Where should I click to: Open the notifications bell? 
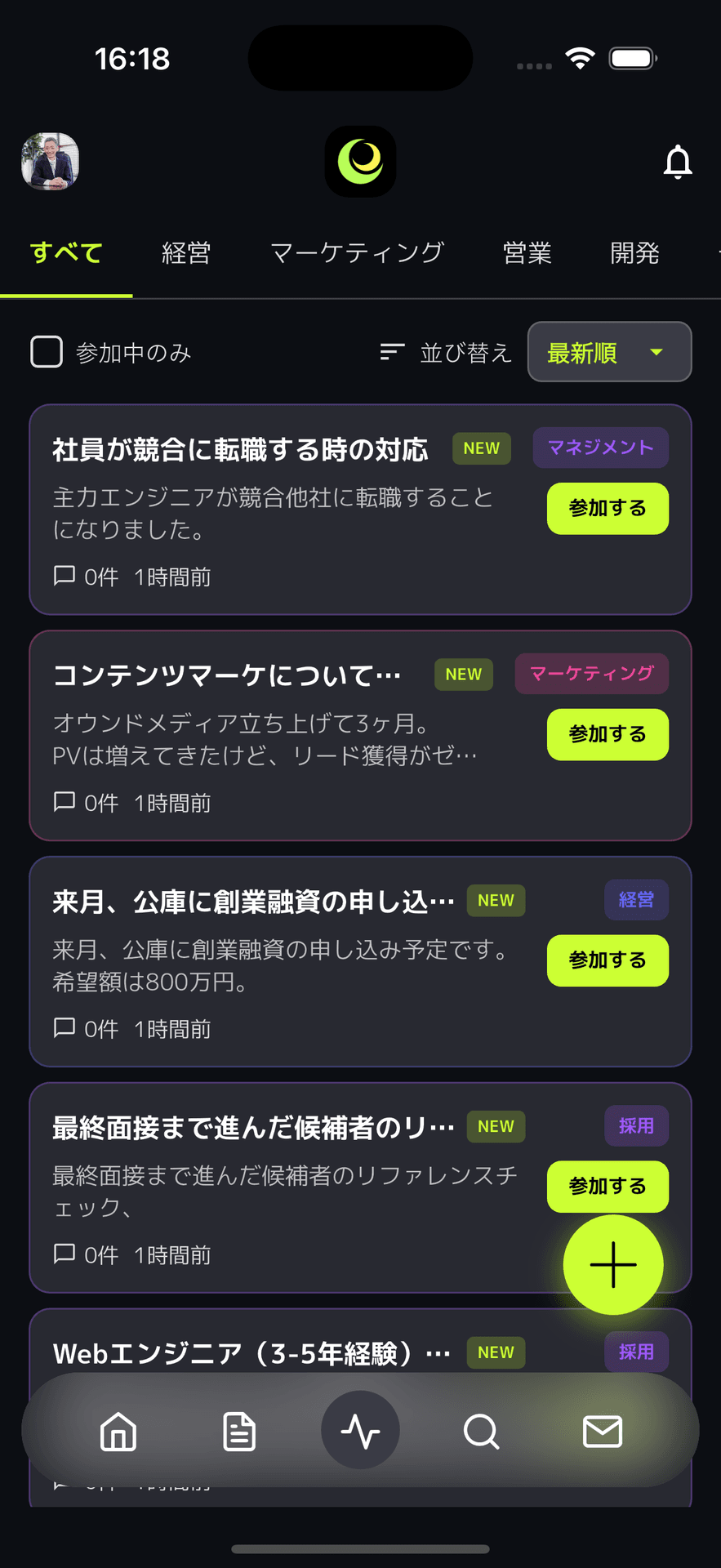(x=677, y=162)
